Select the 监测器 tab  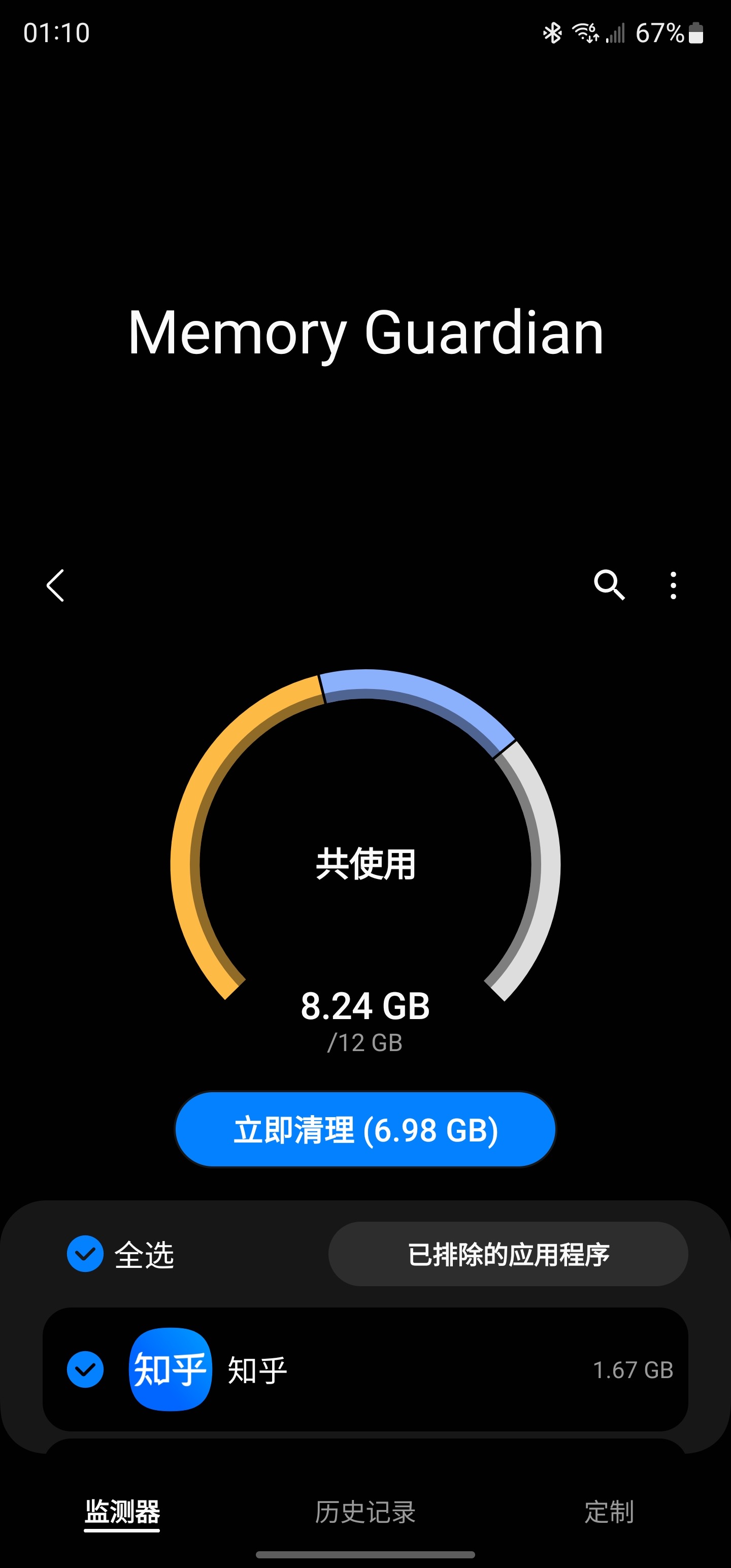pyautogui.click(x=122, y=1512)
